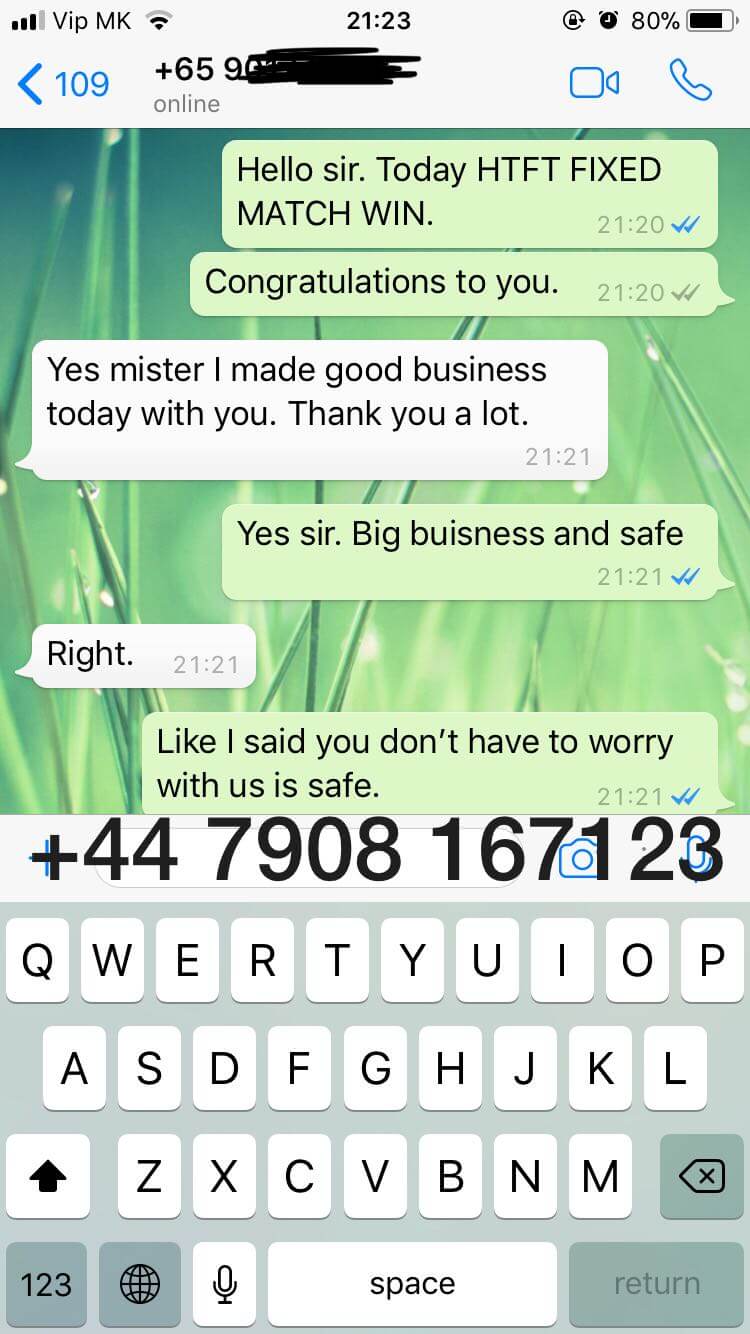Open the camera from the message bar
750x1334 pixels.
tap(581, 858)
